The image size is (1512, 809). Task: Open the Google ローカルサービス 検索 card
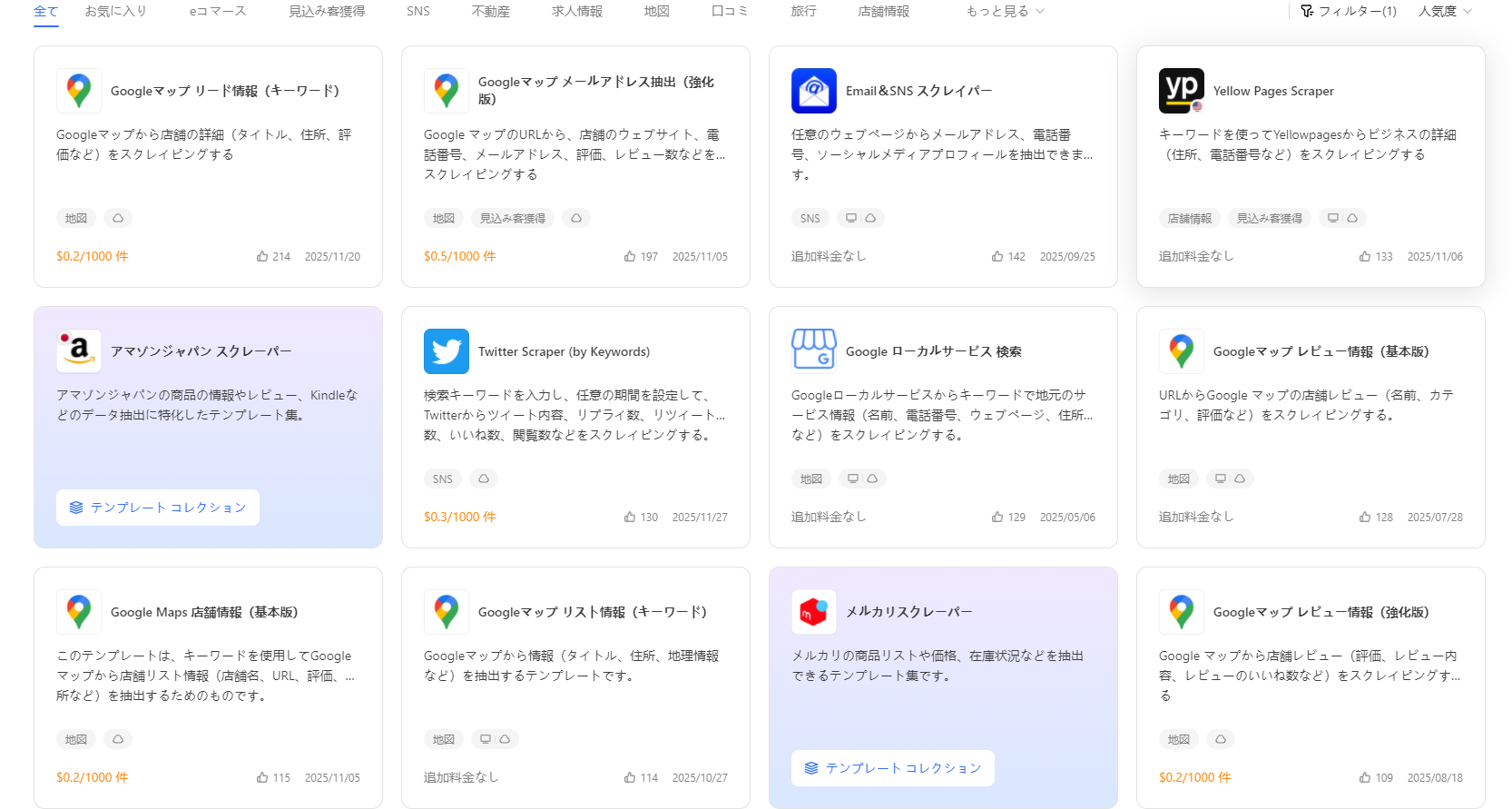click(x=933, y=351)
